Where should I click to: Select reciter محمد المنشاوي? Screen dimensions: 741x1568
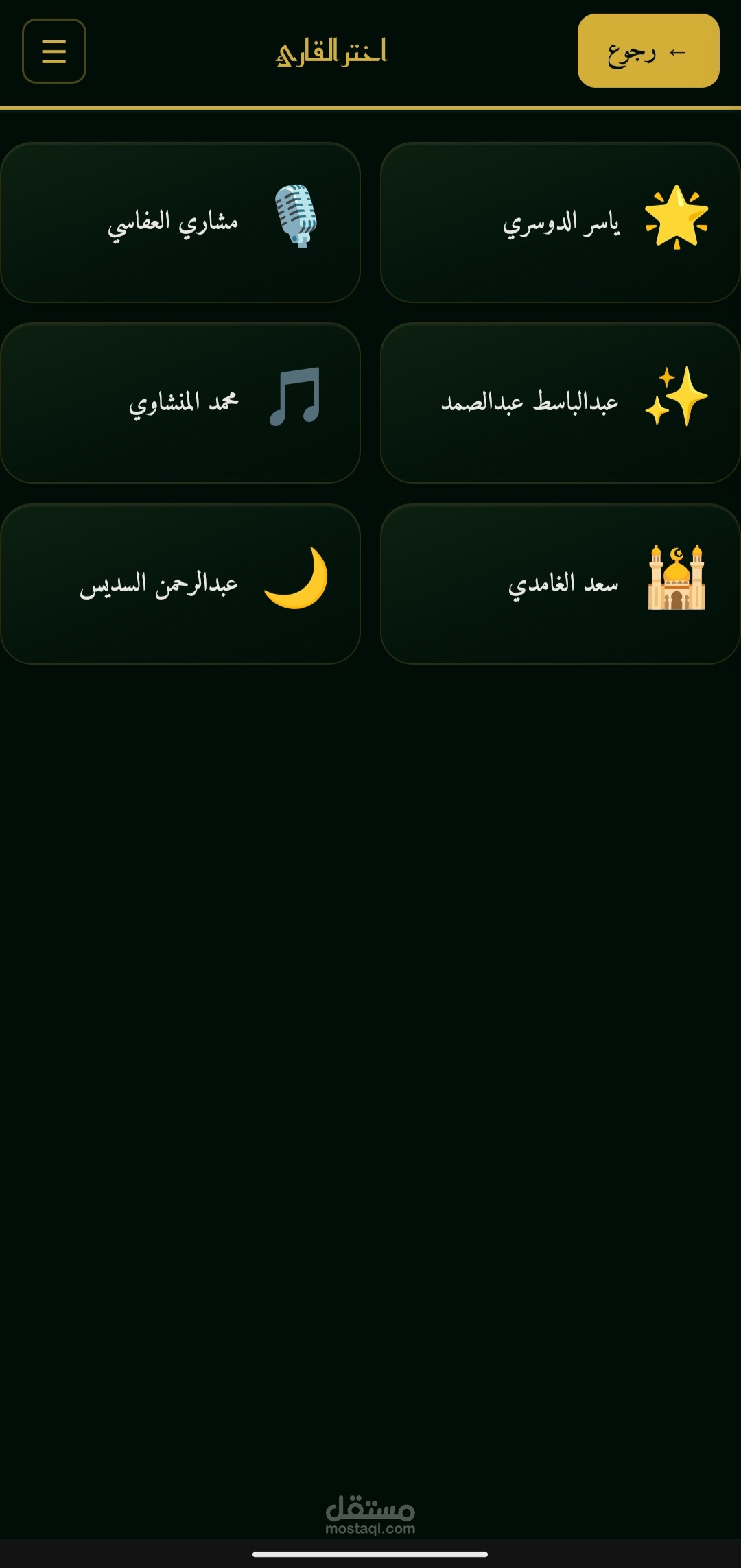click(x=180, y=403)
